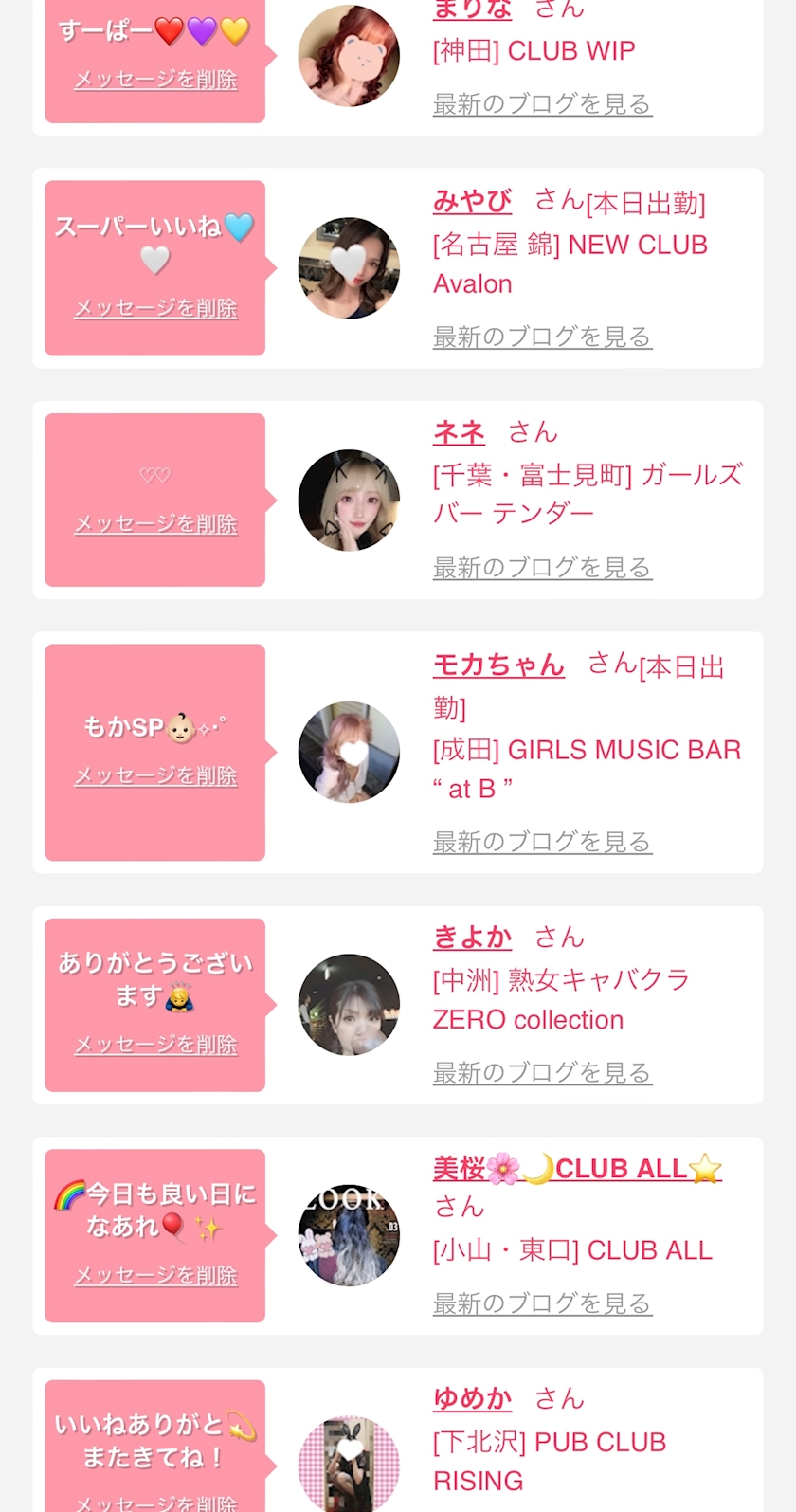This screenshot has width=796, height=1512.
Task: Delete the heart-only message to ネネ
Action: [x=155, y=524]
